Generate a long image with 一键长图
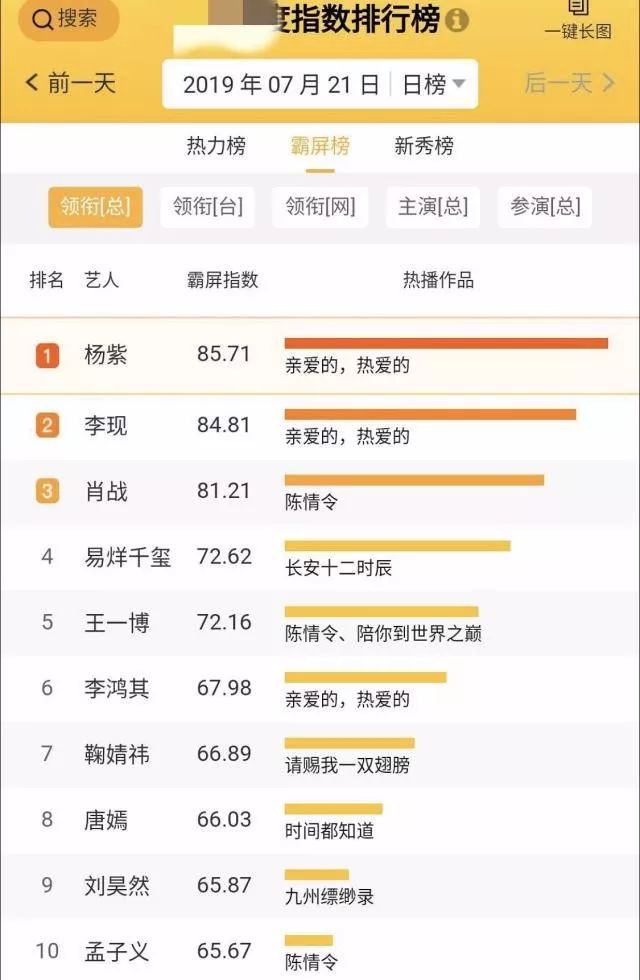 pos(577,20)
